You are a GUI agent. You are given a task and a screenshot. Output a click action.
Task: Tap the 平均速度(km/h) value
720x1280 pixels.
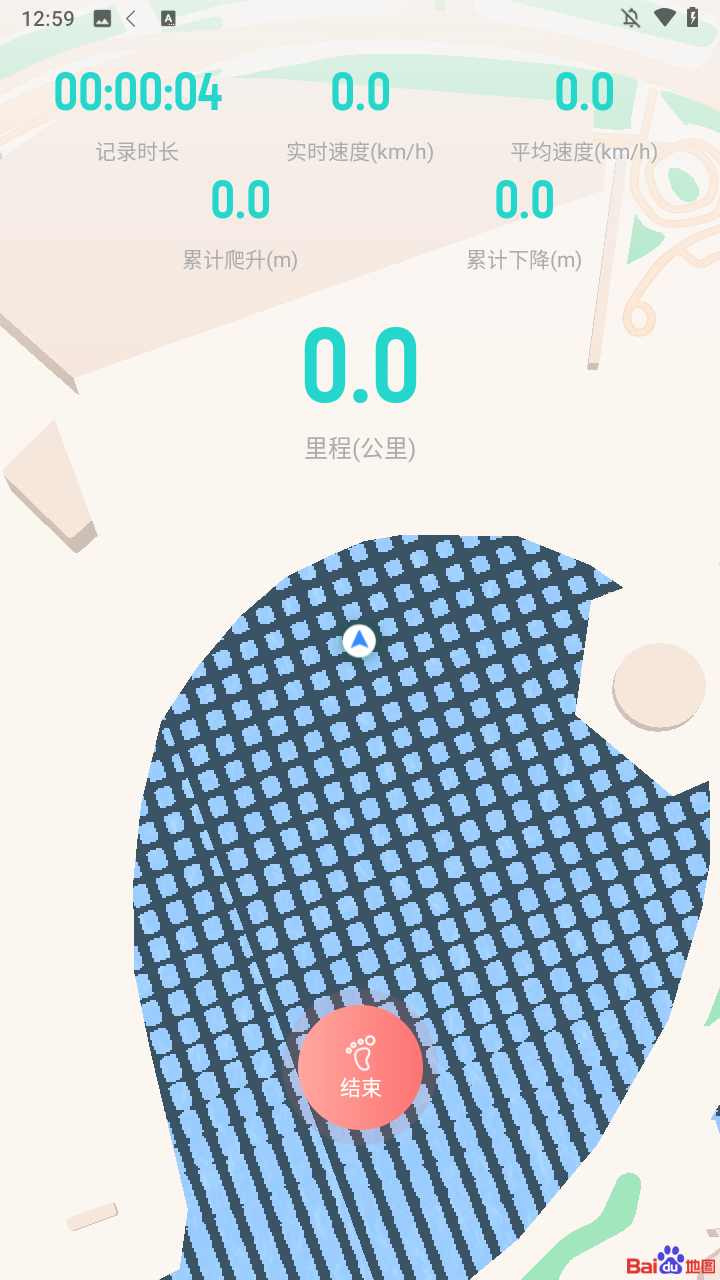coord(585,92)
